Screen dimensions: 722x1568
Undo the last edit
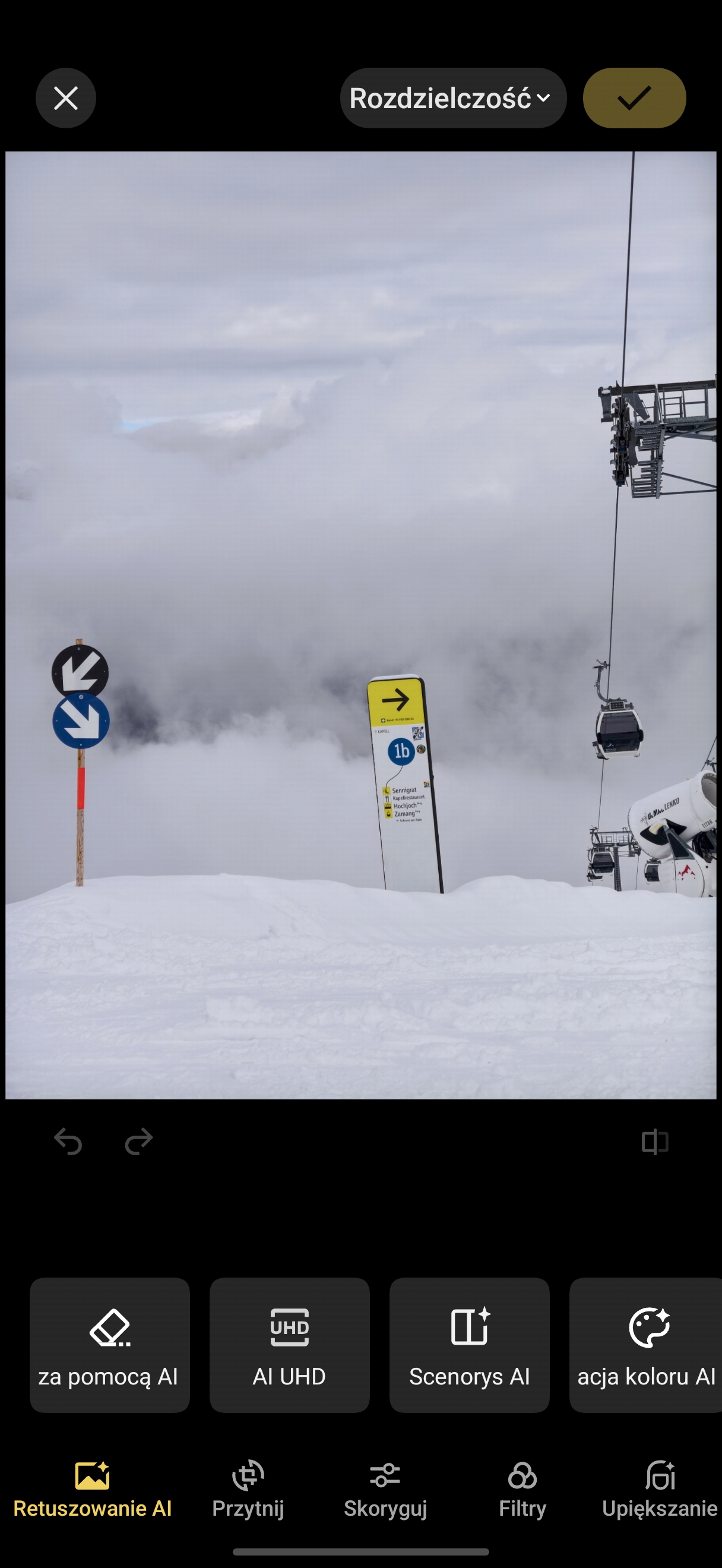pyautogui.click(x=68, y=1142)
